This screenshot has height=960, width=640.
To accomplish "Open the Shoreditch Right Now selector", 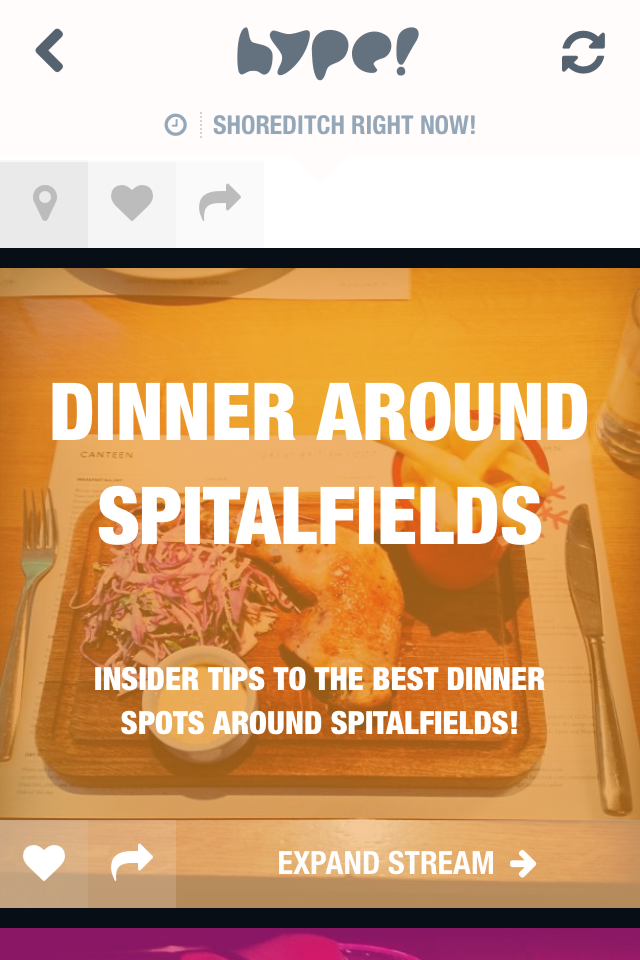I will pyautogui.click(x=320, y=126).
